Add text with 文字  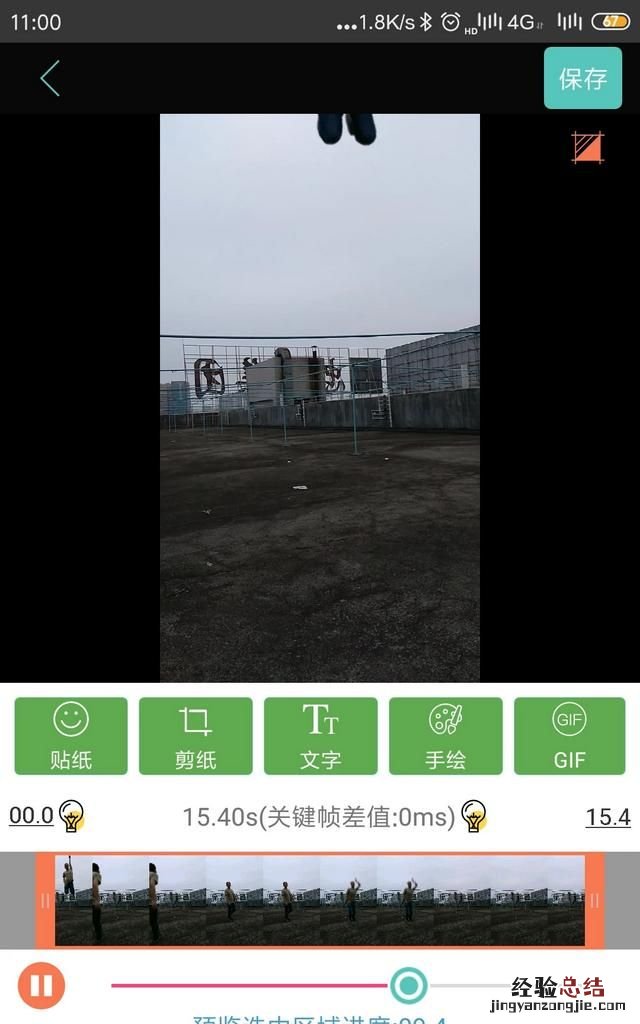(x=320, y=736)
